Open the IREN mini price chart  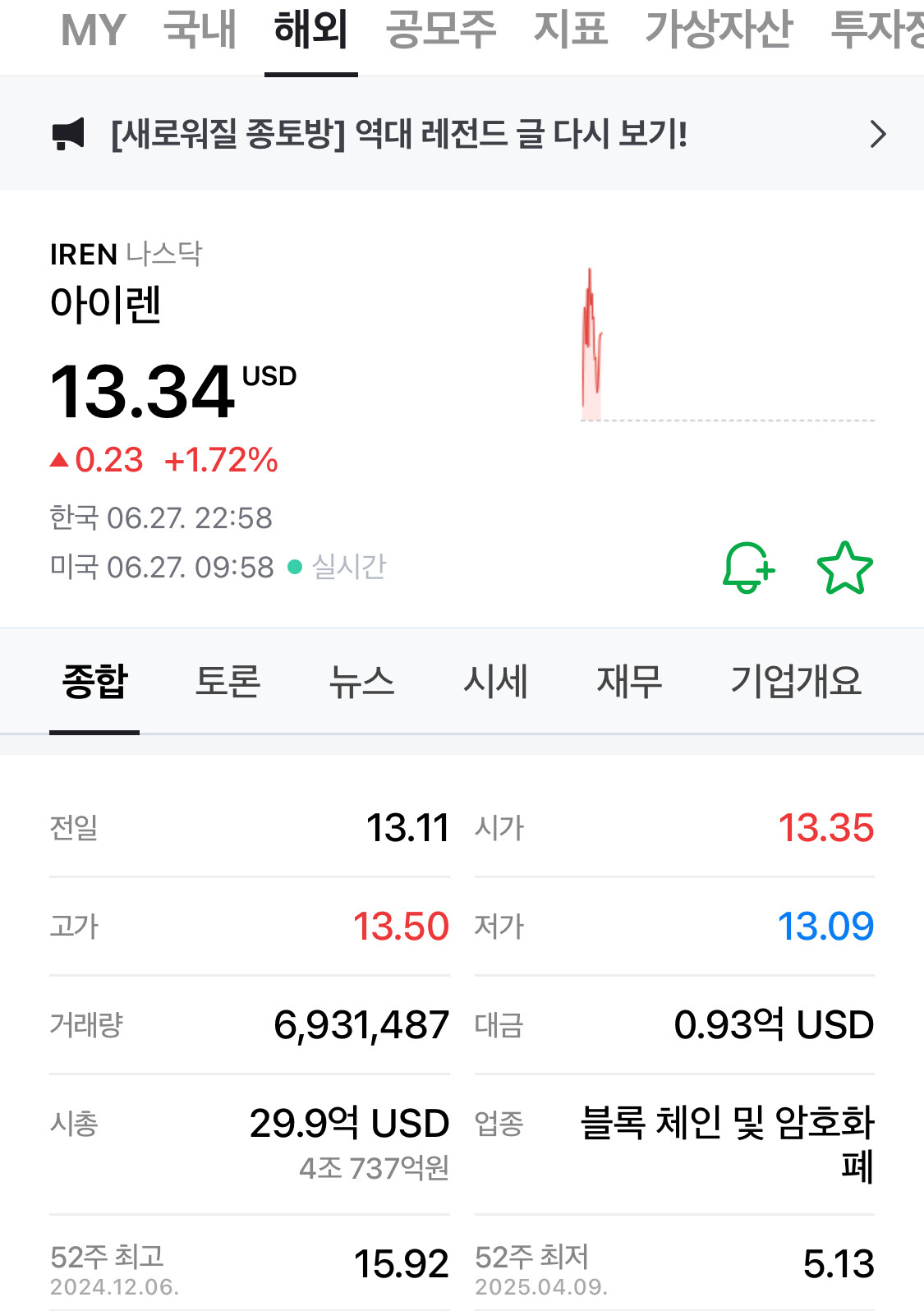tap(727, 345)
